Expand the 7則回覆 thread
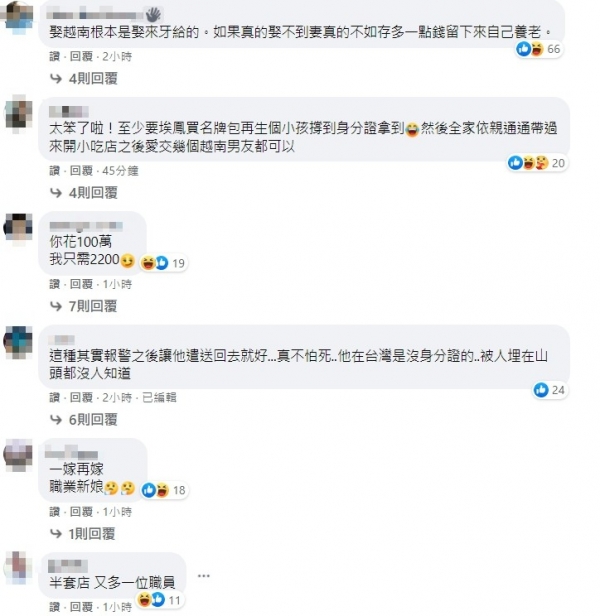The width and height of the screenshot is (600, 616). point(93,305)
